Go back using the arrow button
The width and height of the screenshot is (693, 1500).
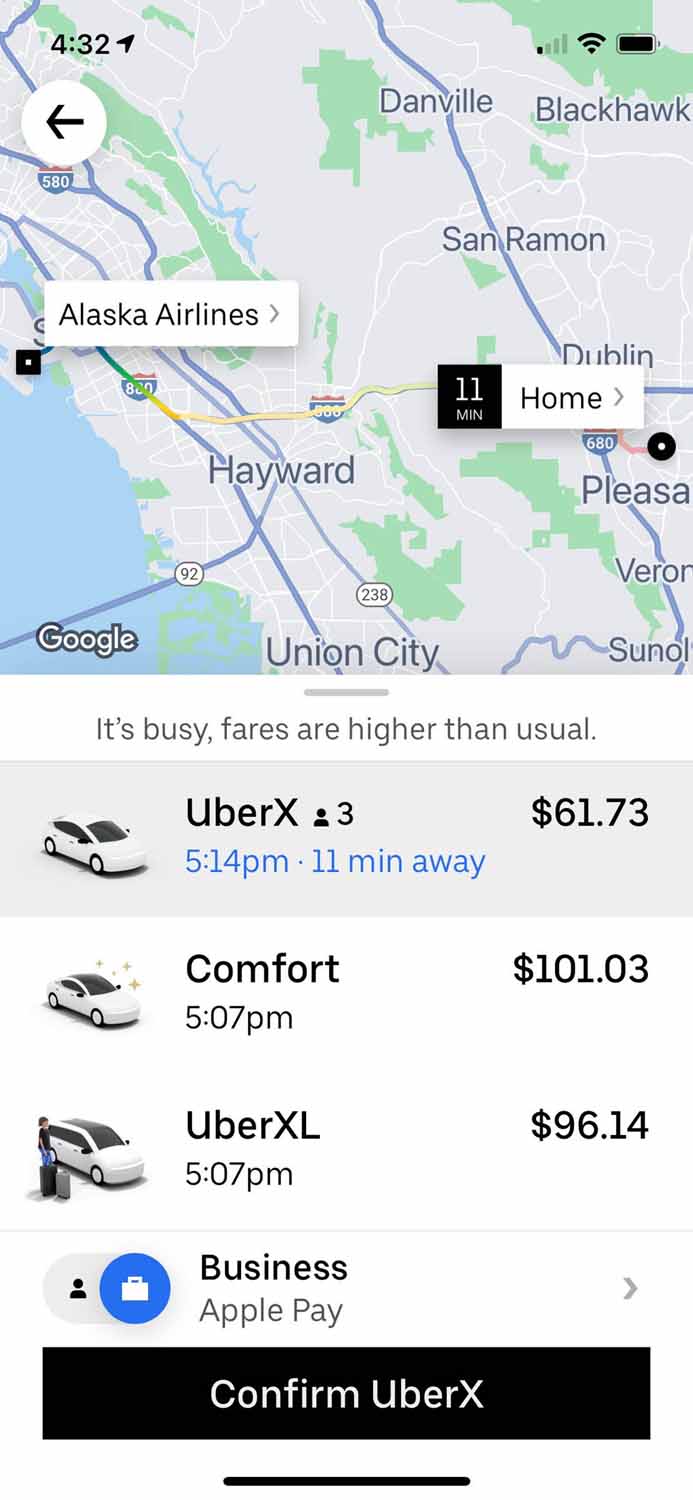click(x=64, y=123)
